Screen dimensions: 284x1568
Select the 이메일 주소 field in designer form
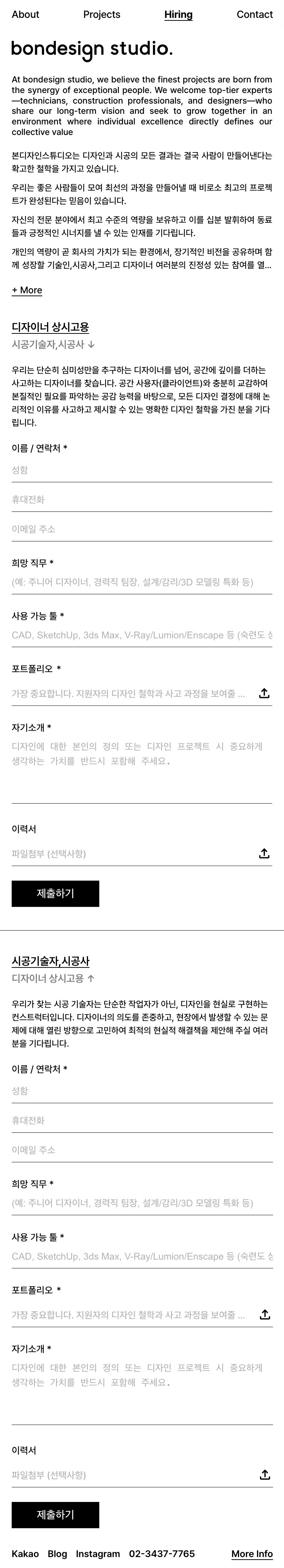pyautogui.click(x=141, y=529)
